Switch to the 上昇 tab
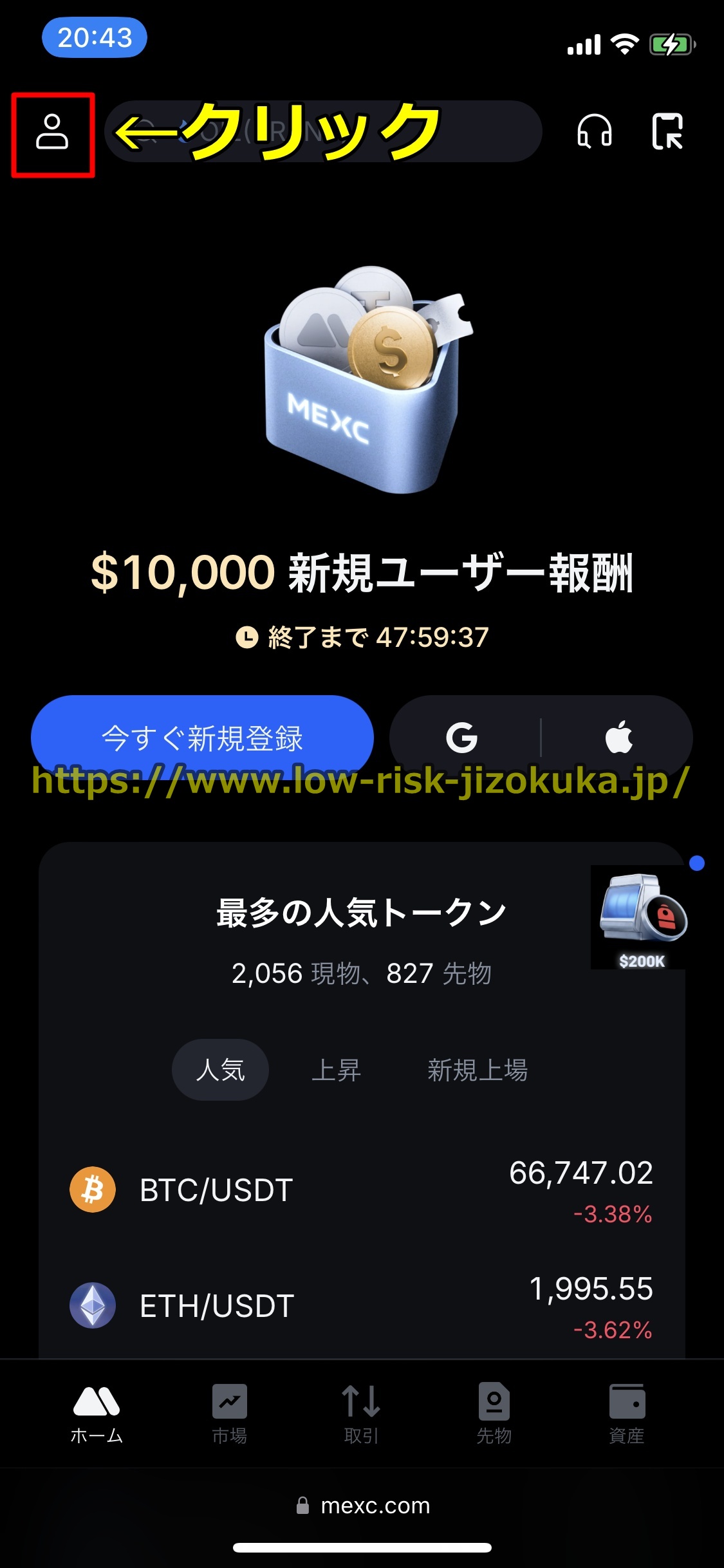724x1568 pixels. coord(336,1070)
